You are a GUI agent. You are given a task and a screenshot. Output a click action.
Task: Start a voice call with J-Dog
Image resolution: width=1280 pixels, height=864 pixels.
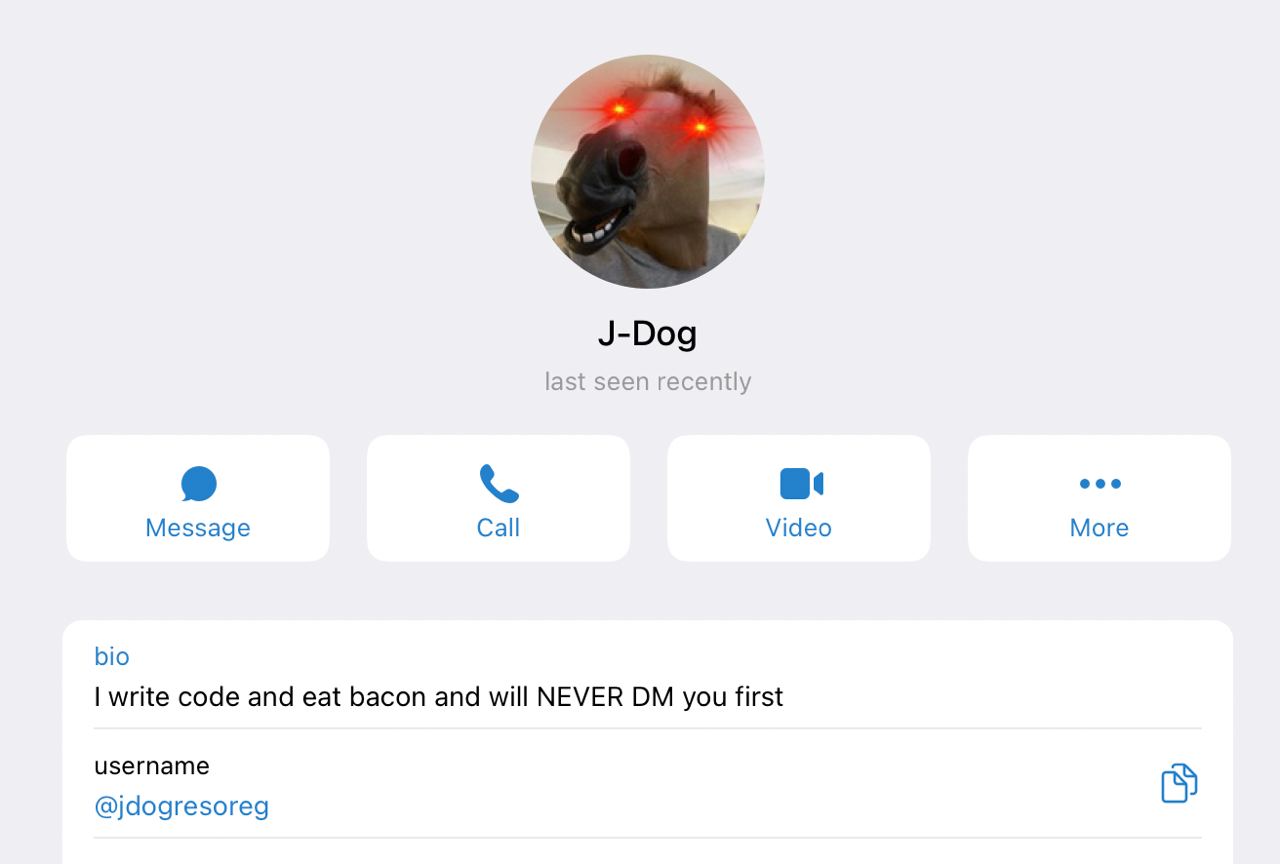(498, 499)
